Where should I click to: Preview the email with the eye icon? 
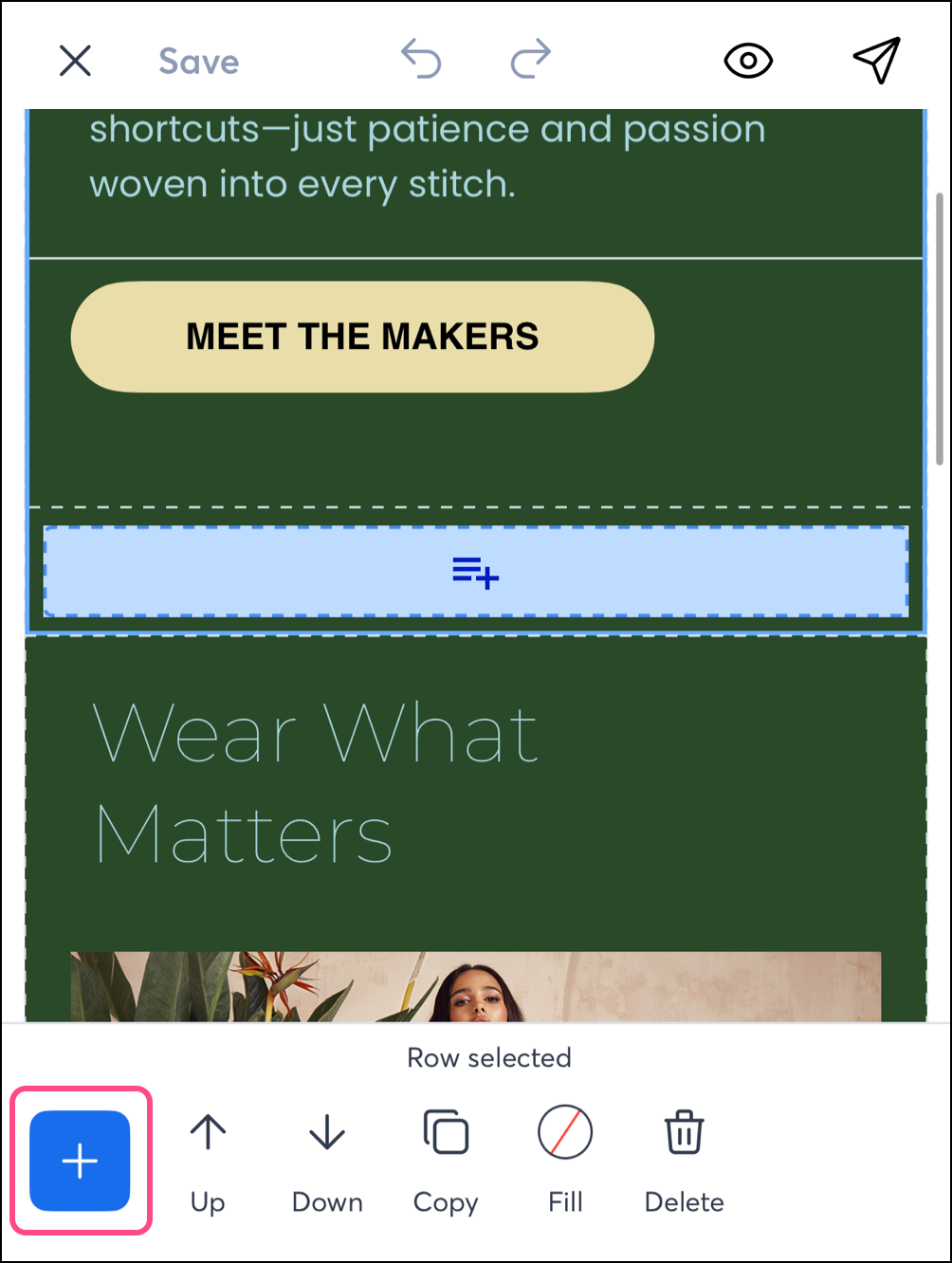point(748,62)
